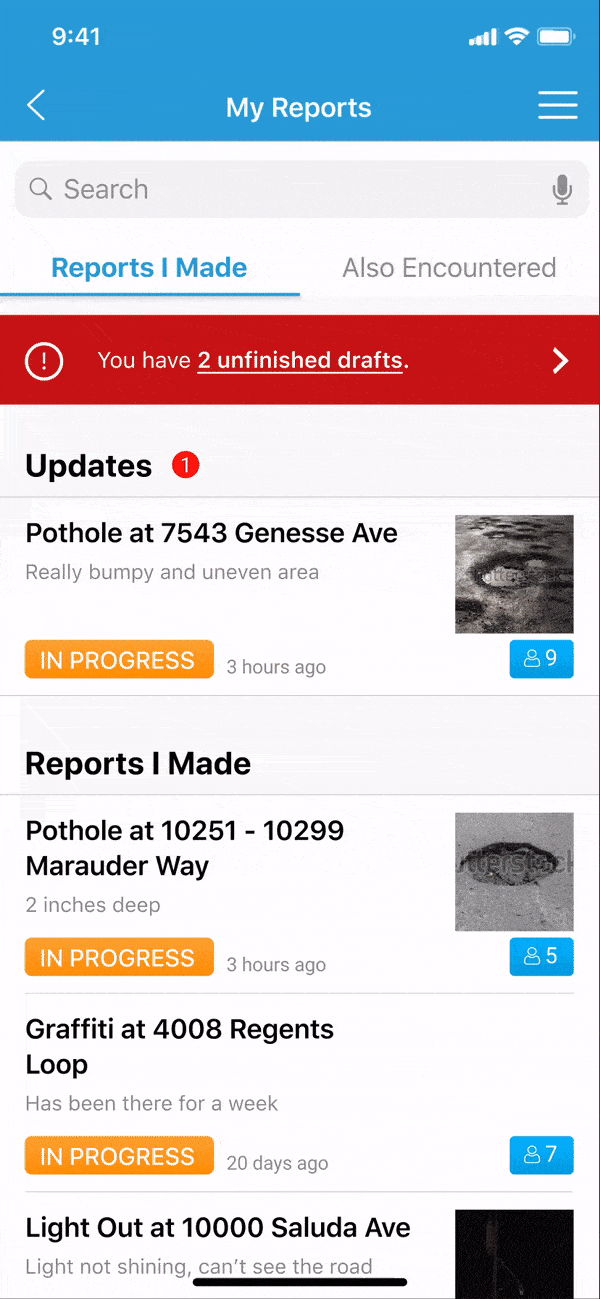This screenshot has height=1299, width=600.
Task: Tap the 9 people badge on Genesse Ave pothole
Action: 541,659
